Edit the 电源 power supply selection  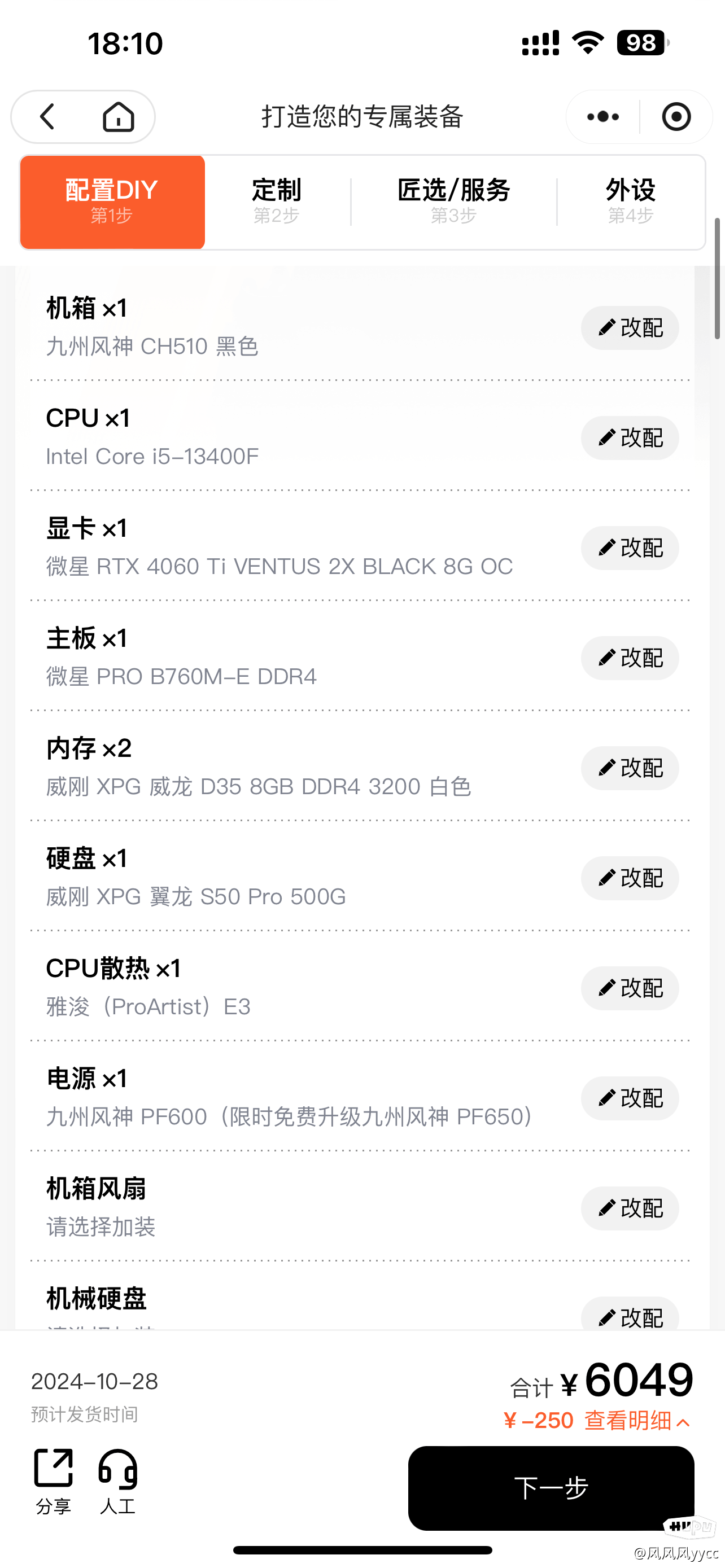[630, 1099]
